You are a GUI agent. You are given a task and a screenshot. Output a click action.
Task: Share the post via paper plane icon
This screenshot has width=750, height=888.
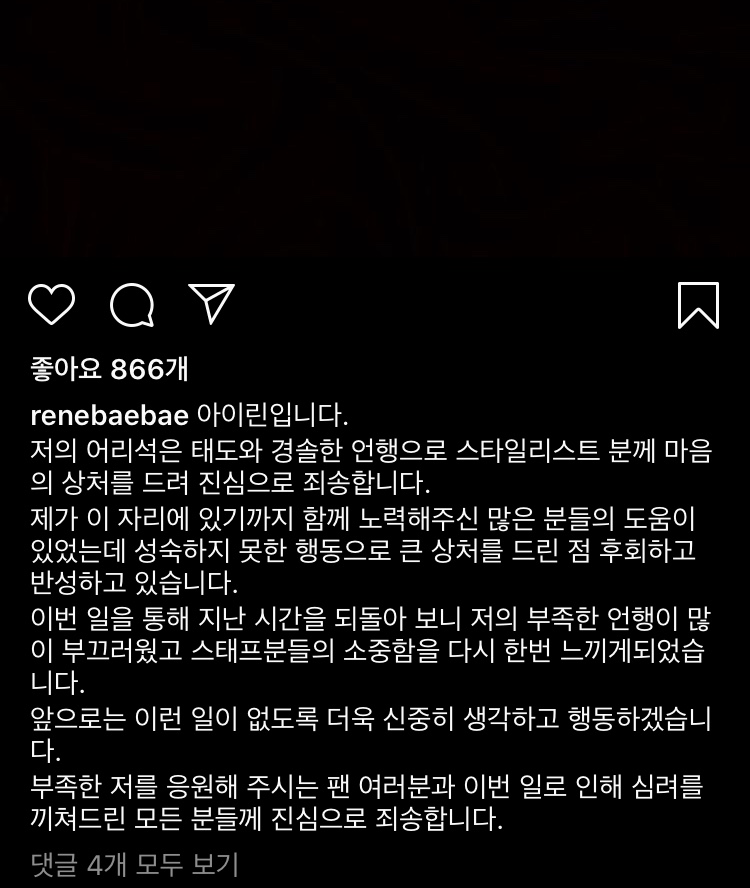pos(211,304)
